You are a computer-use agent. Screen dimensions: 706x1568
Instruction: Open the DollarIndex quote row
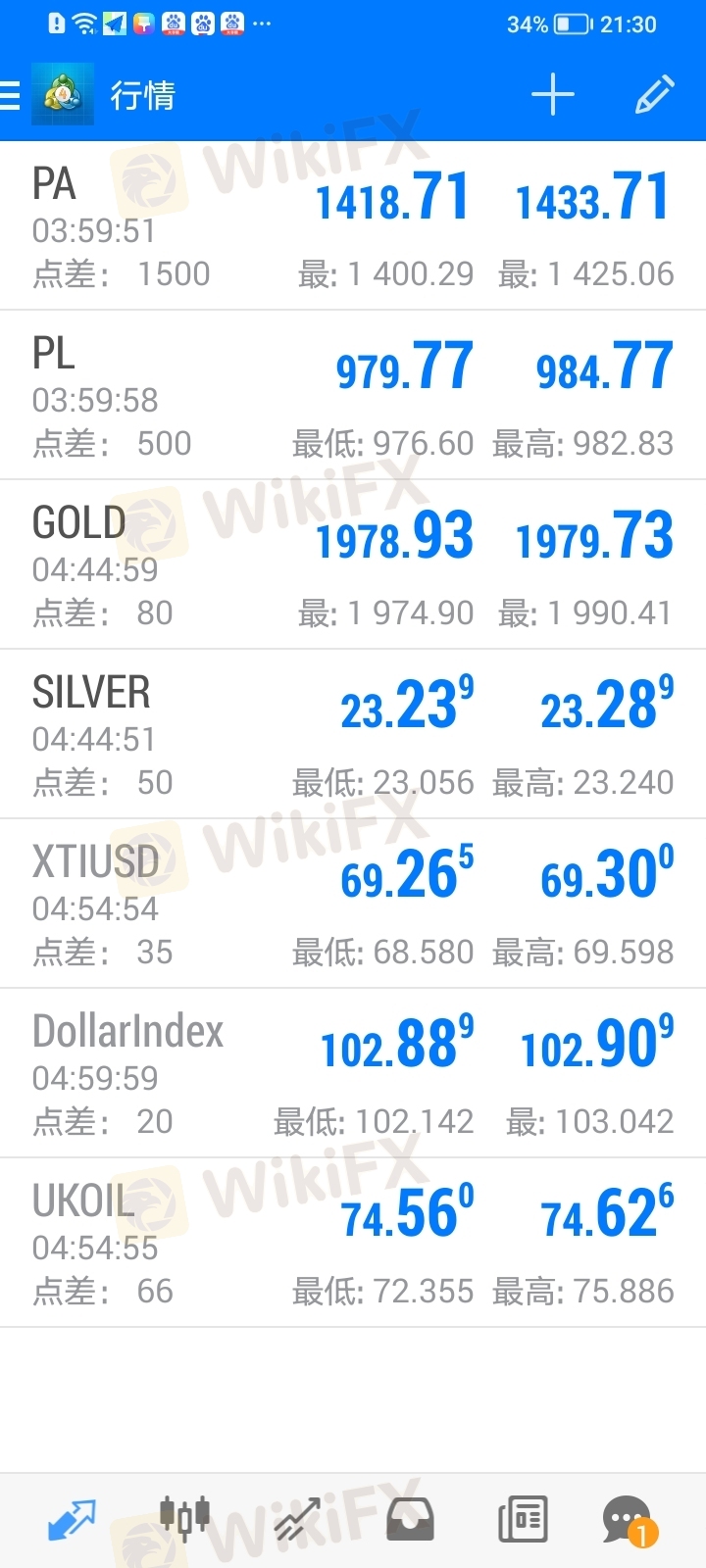click(x=353, y=1074)
